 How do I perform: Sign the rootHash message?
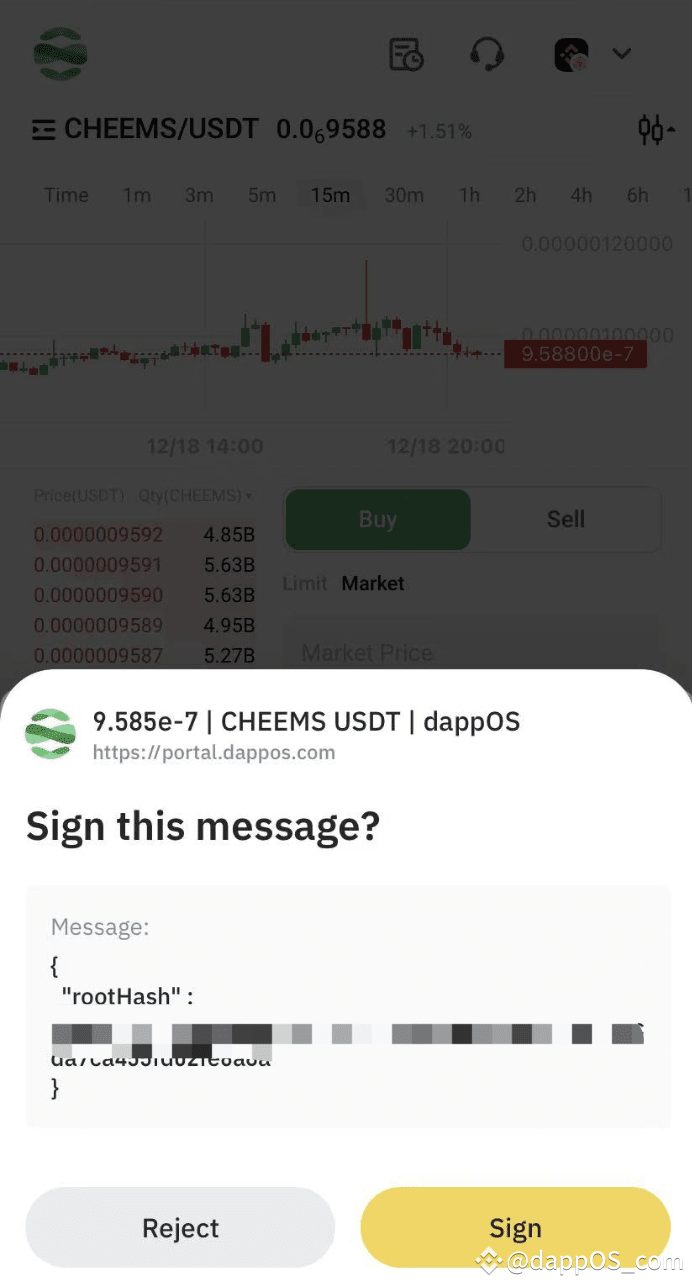click(x=515, y=1227)
